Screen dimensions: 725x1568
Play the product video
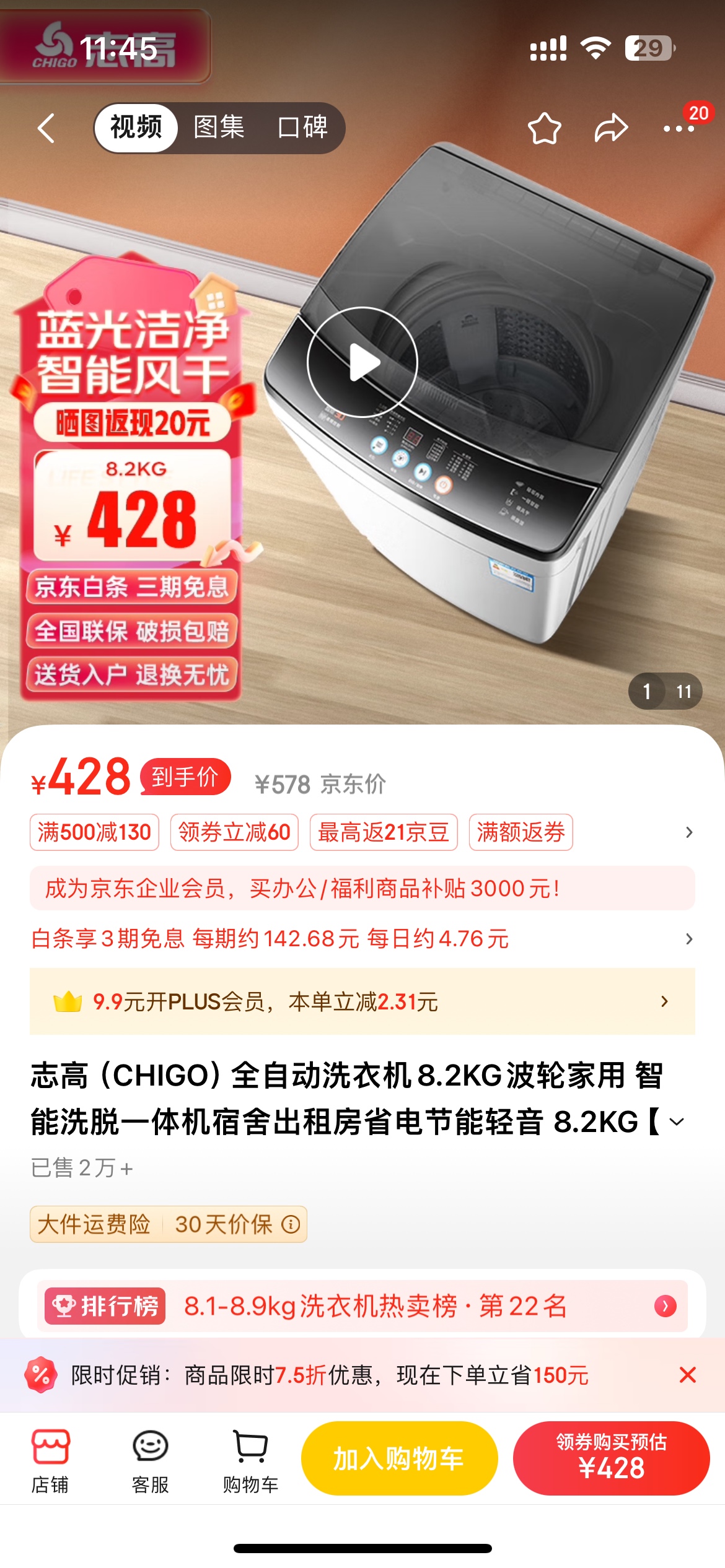362,362
